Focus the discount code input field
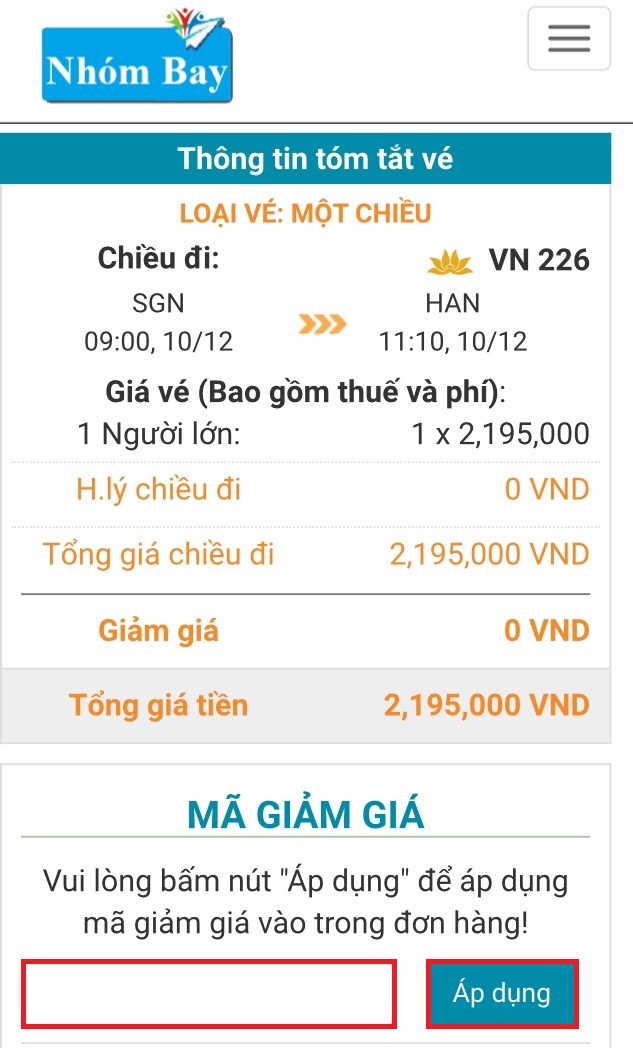 click(x=209, y=993)
